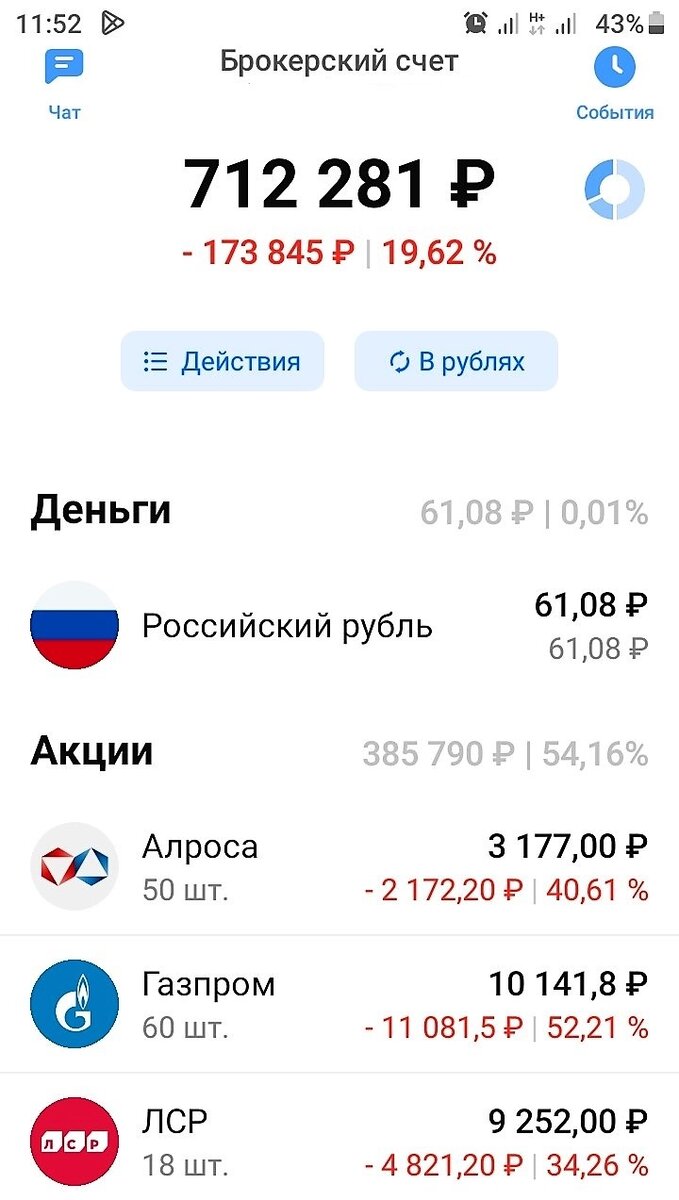Tap the Действия button
This screenshot has height=1200, width=679.
pyautogui.click(x=222, y=361)
